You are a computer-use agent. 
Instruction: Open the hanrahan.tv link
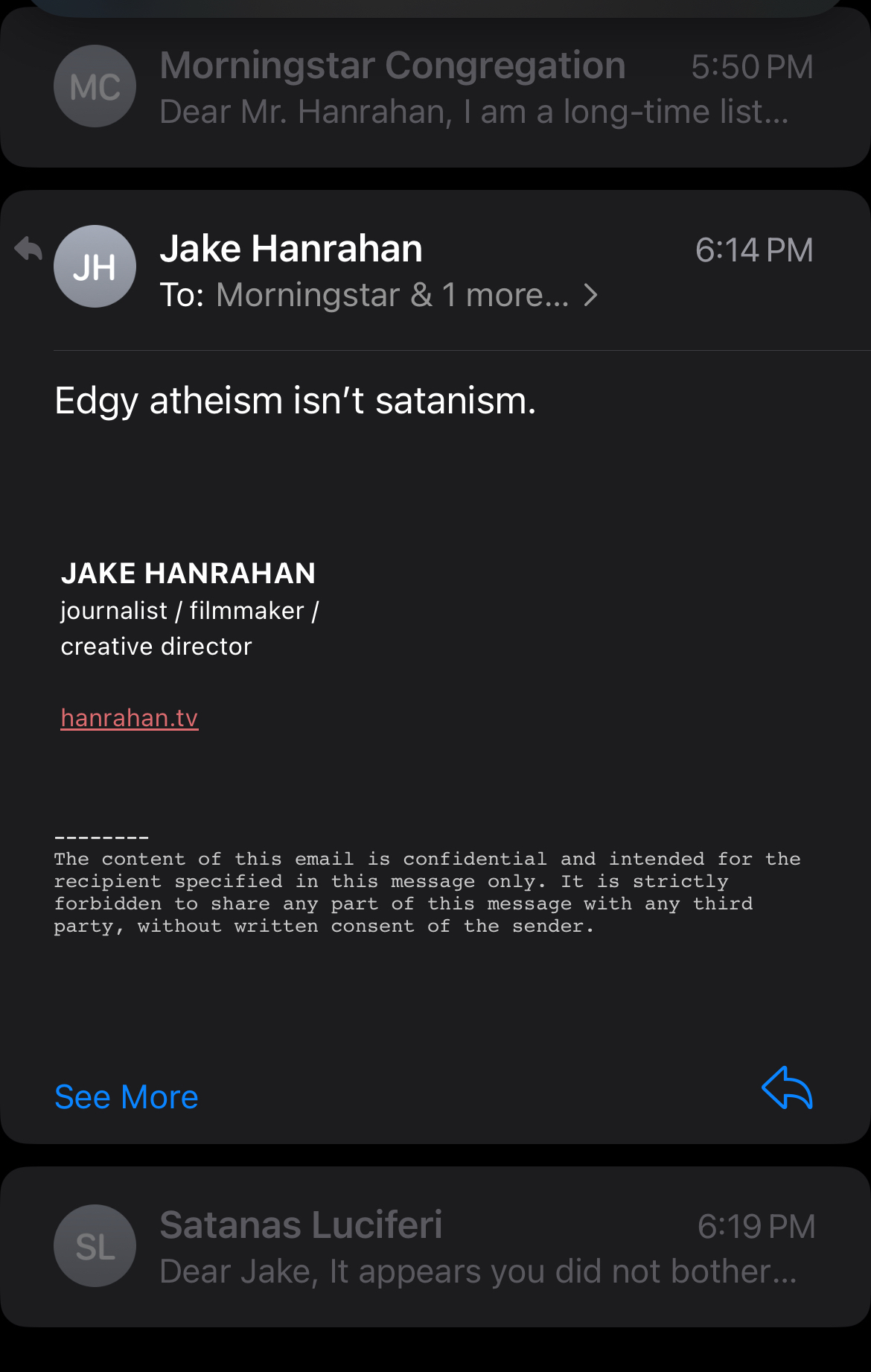tap(130, 718)
